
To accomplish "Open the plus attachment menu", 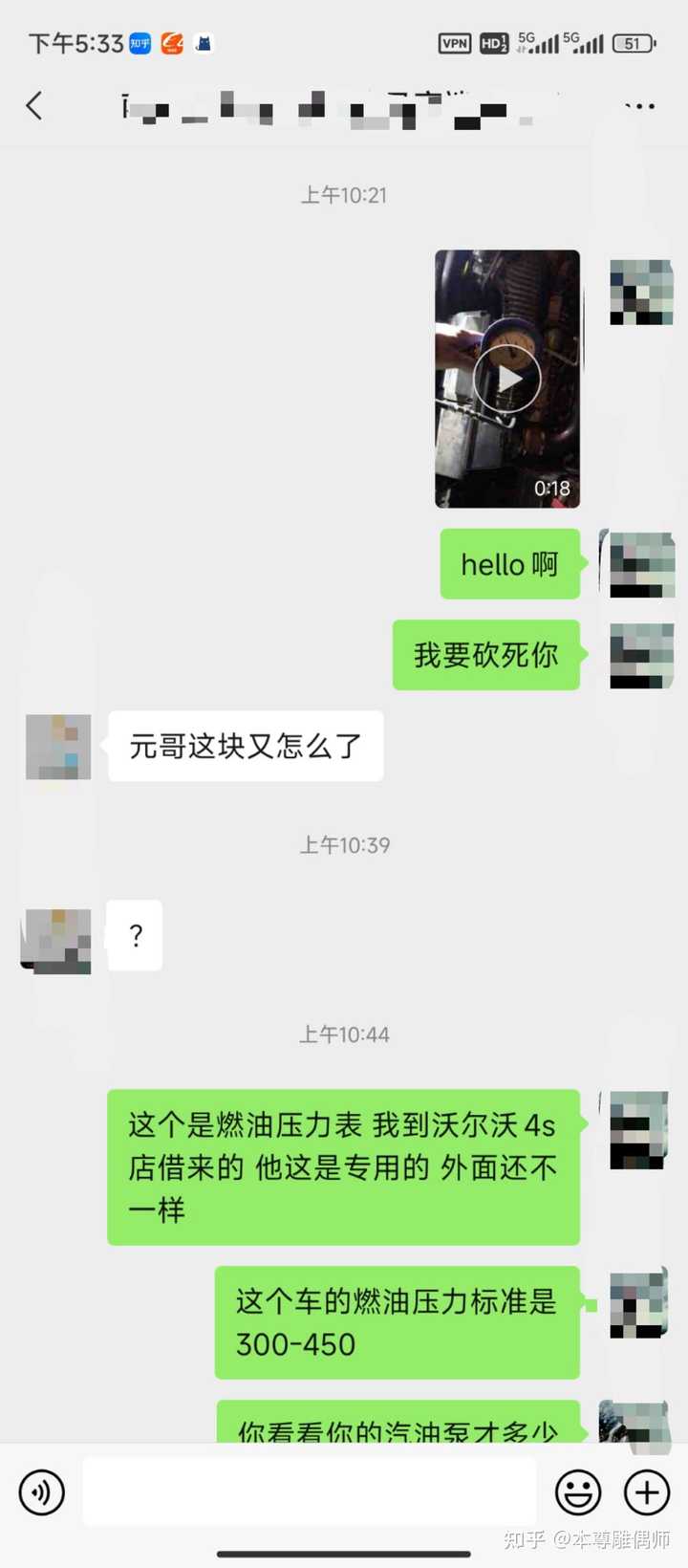I will click(647, 1492).
